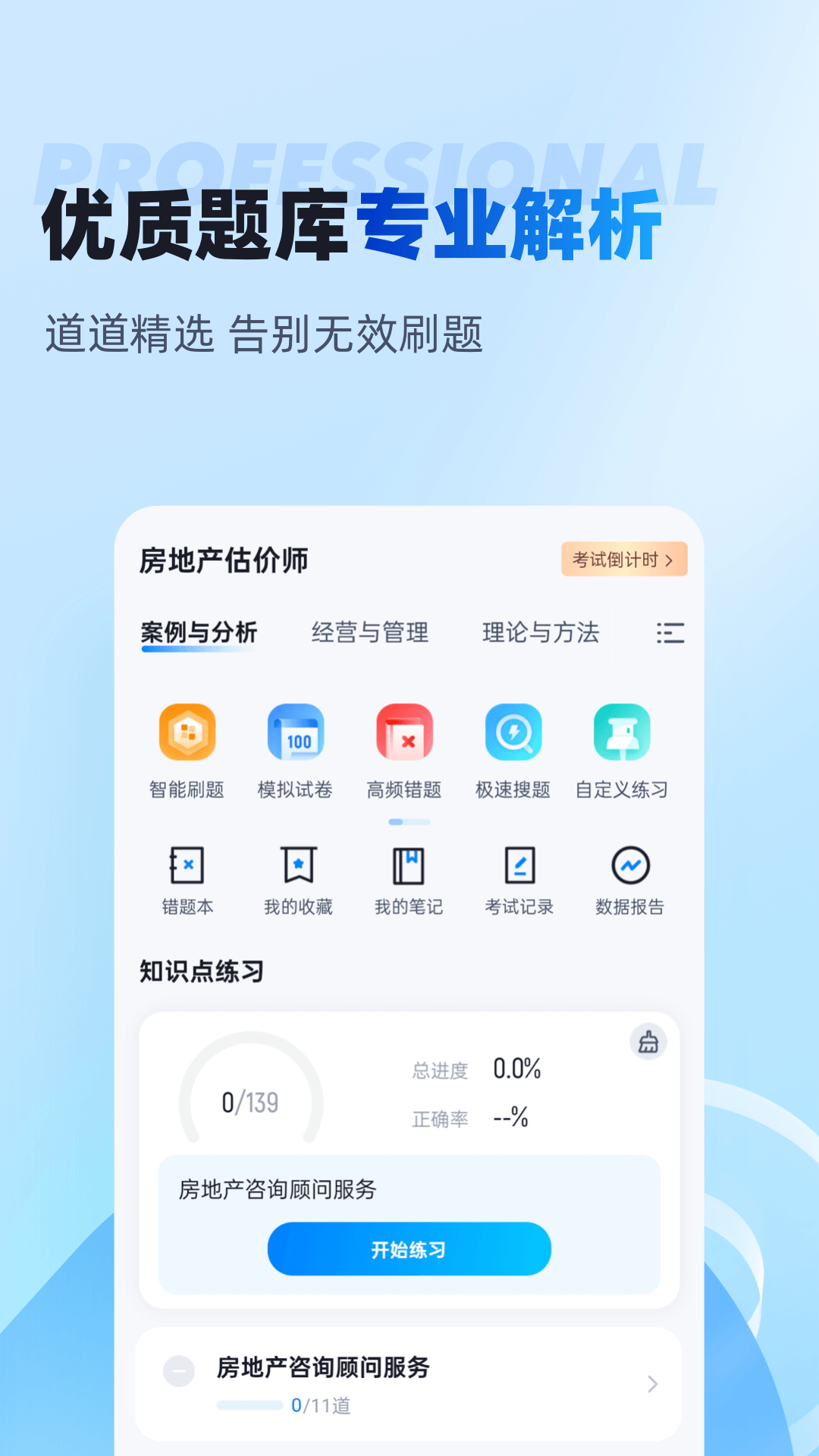Tap the 开始练习 start practice button

(x=409, y=1249)
